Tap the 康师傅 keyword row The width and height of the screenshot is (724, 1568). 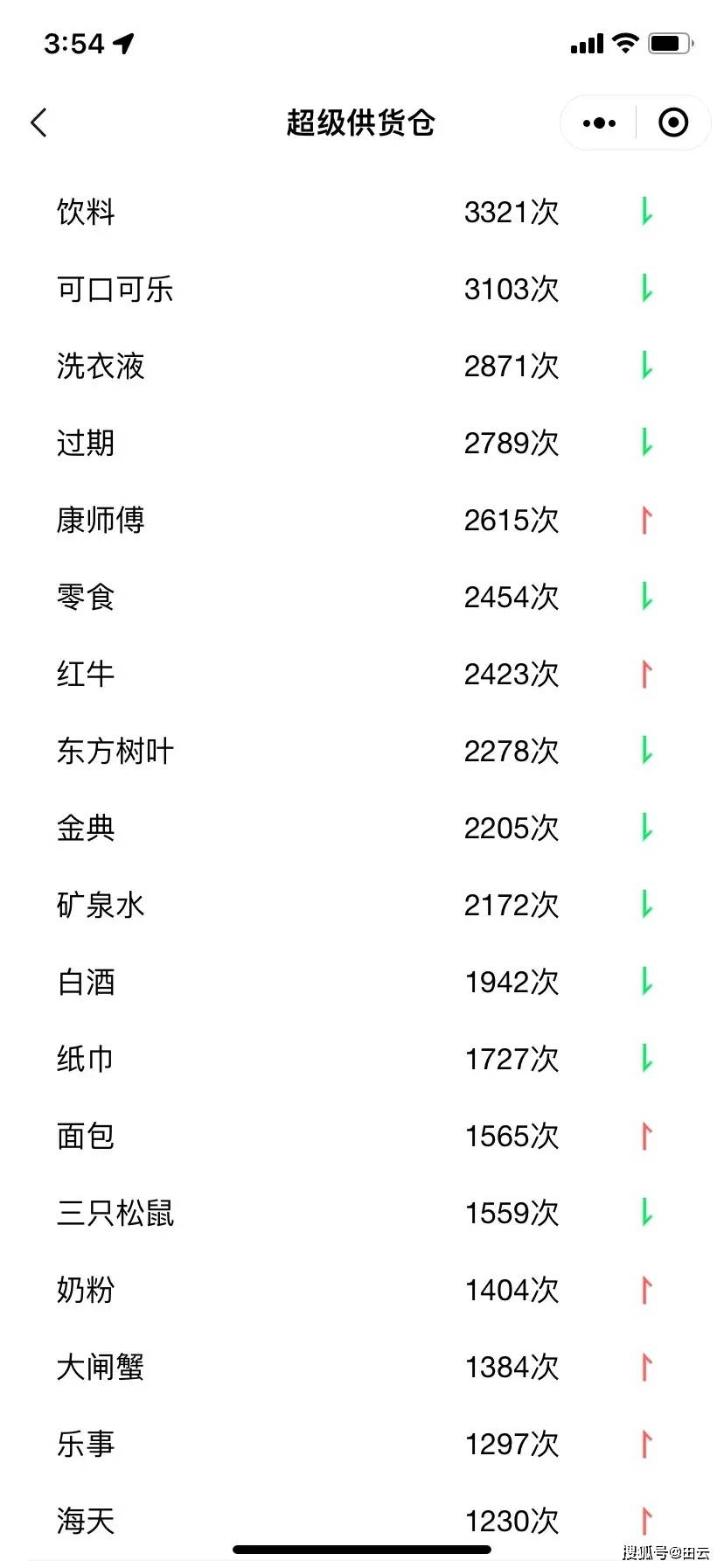[x=101, y=520]
